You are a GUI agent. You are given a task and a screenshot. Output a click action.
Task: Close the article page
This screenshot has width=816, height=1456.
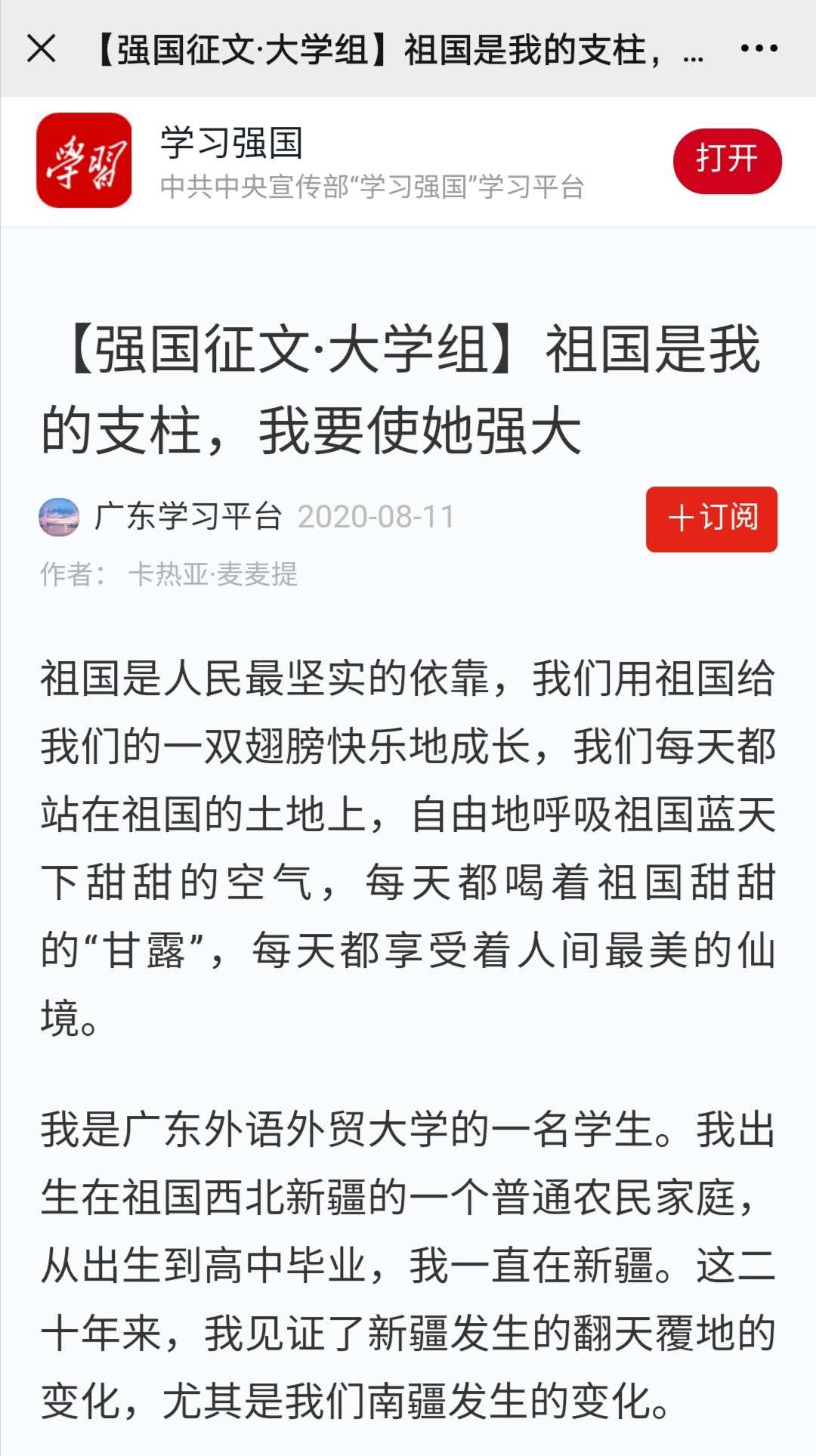point(42,49)
